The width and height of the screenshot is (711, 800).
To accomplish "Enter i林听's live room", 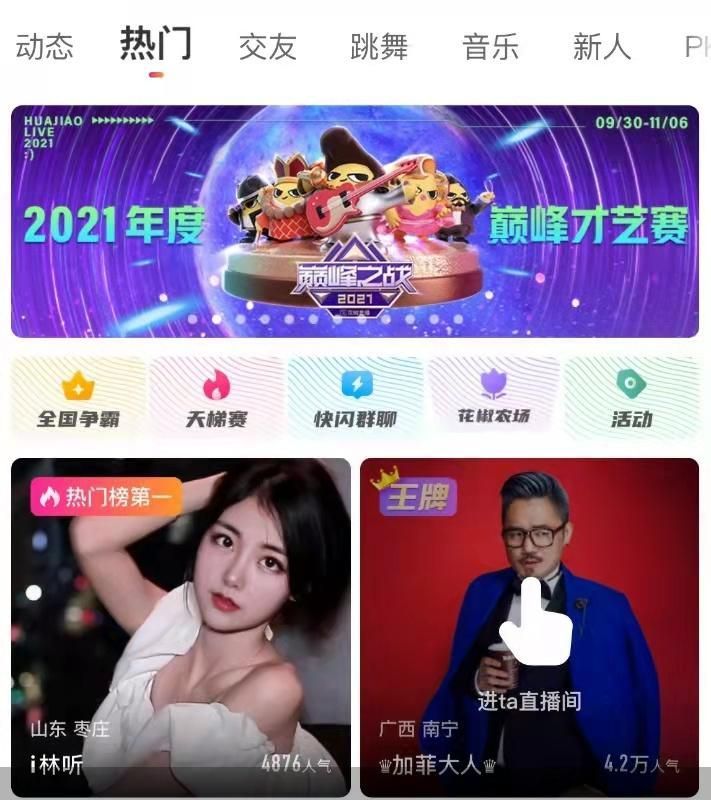I will click(181, 627).
